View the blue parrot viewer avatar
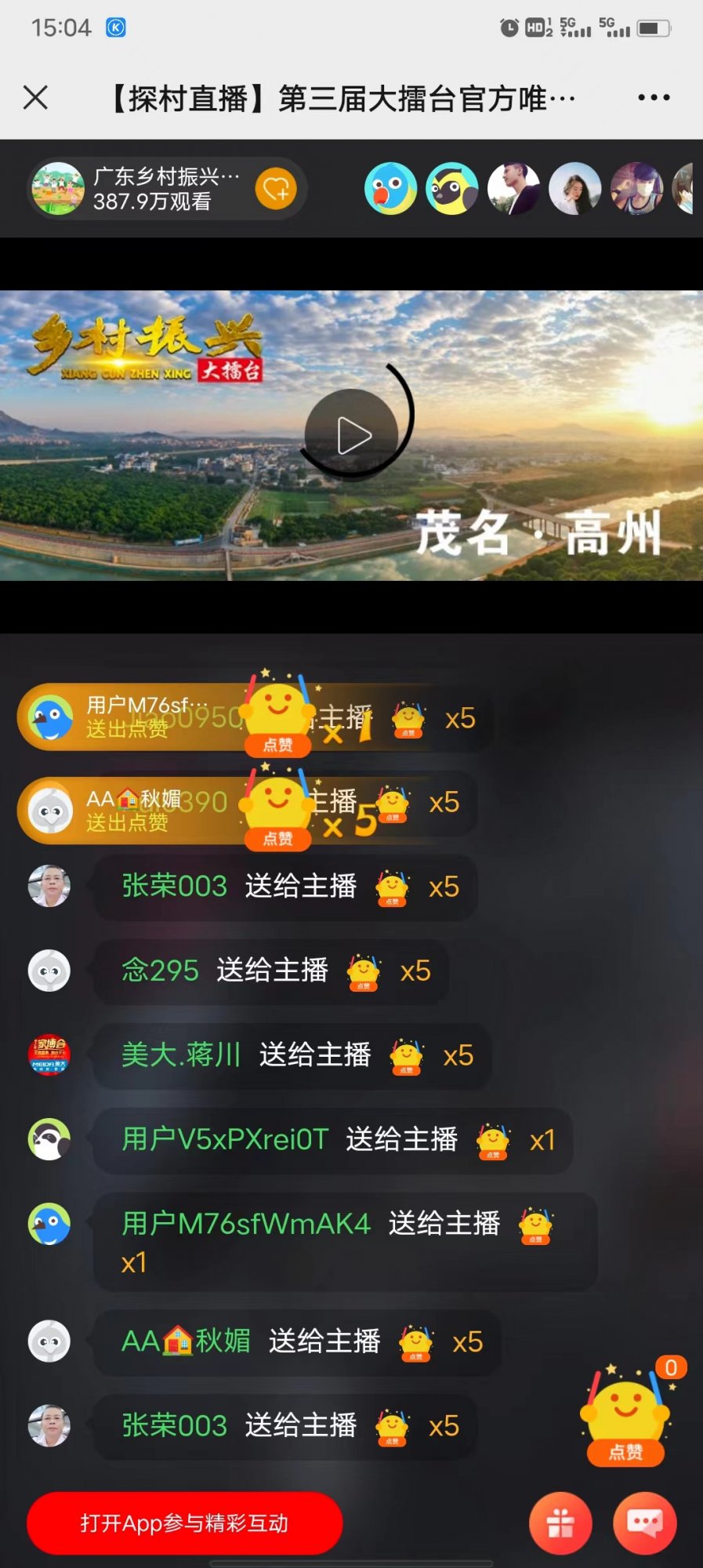703x1568 pixels. (x=390, y=189)
